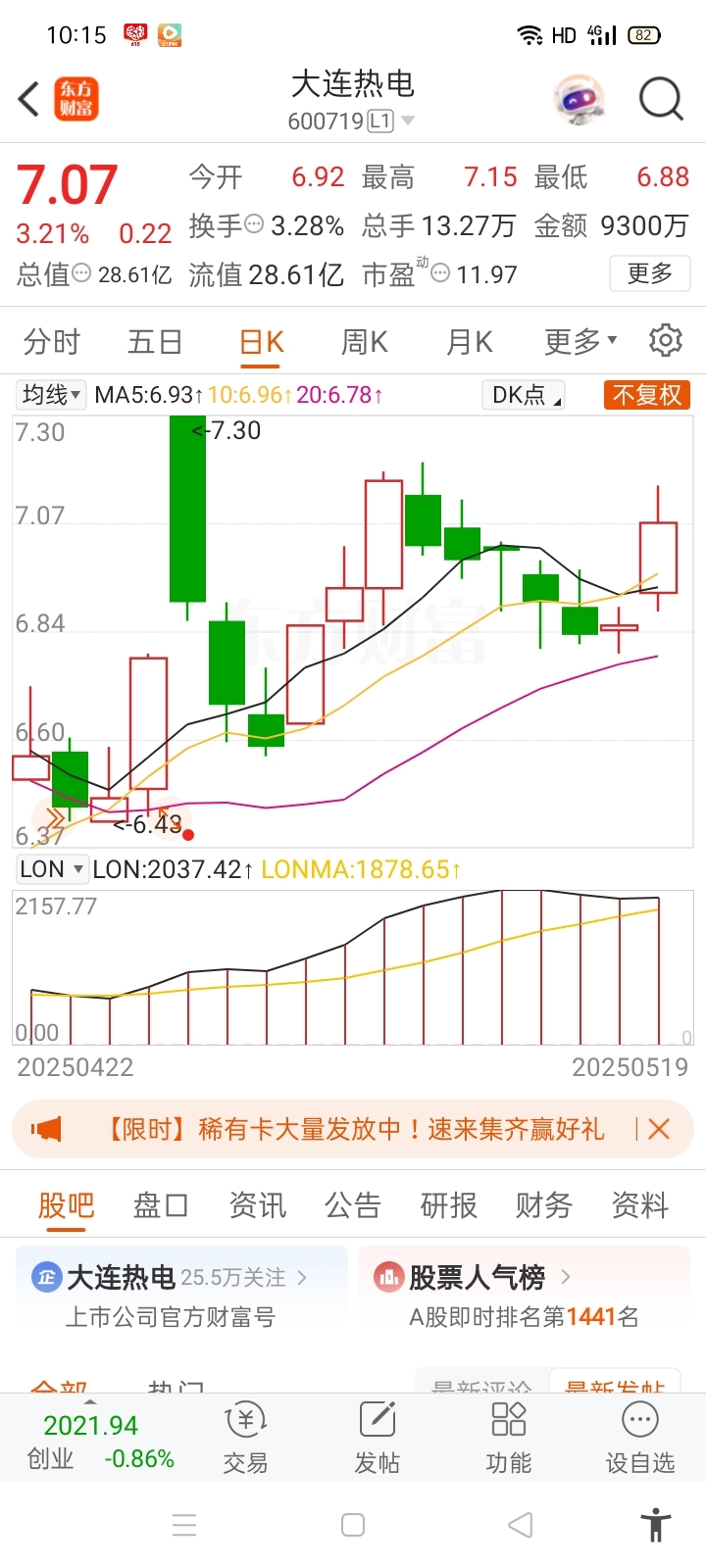Select the 周K chart tab
706x1568 pixels.
pyautogui.click(x=364, y=342)
